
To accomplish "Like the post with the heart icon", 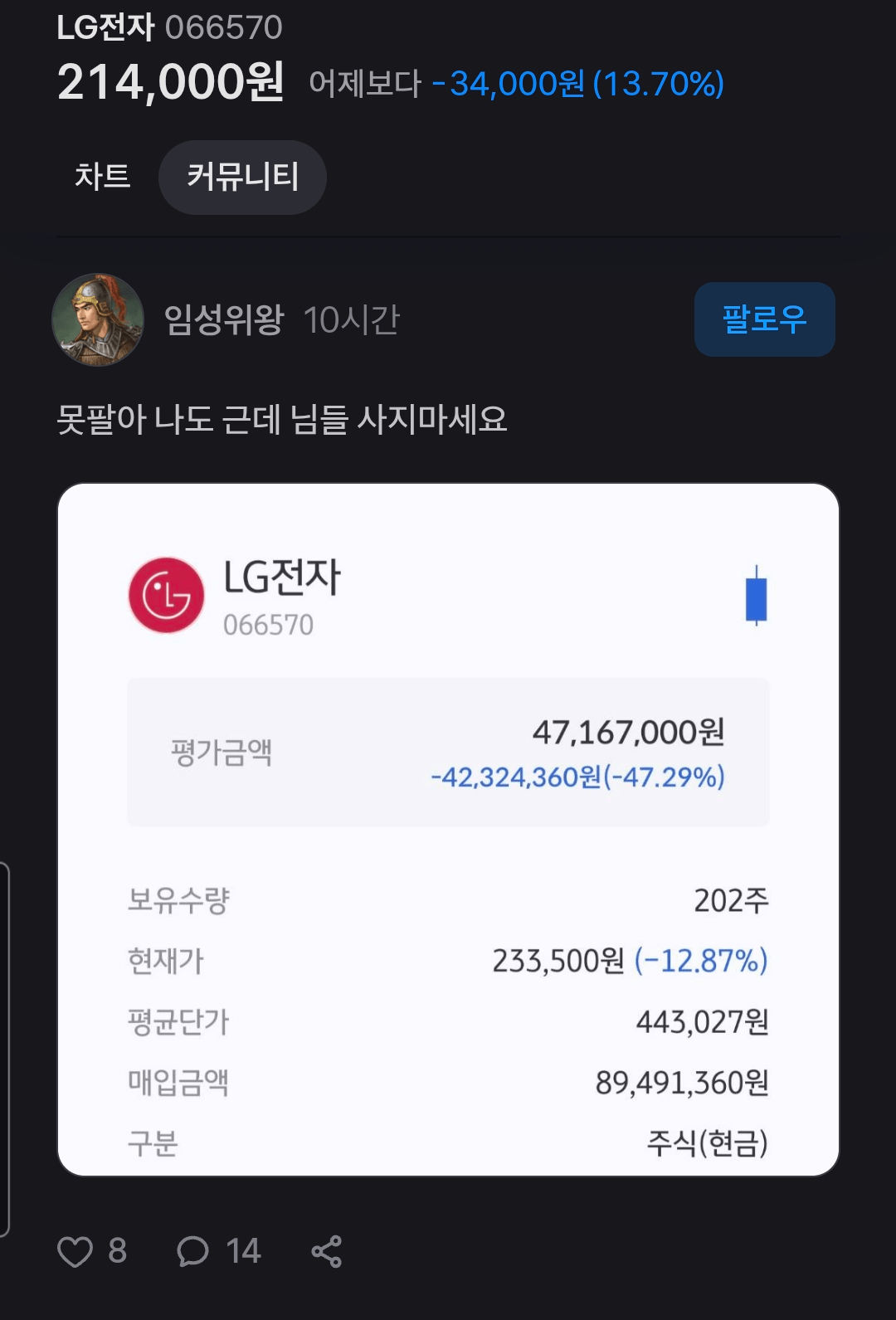I will (x=75, y=1251).
